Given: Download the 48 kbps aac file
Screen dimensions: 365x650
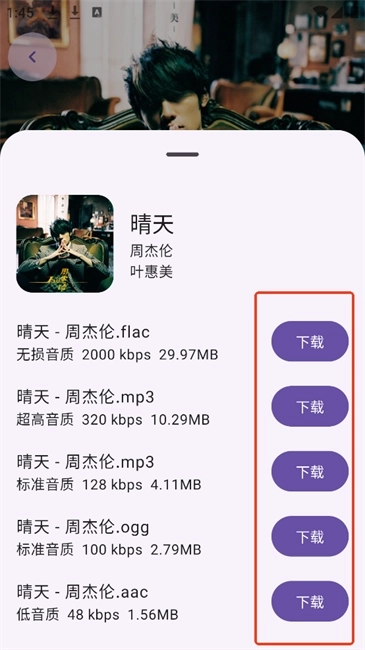Looking at the screenshot, I should [310, 601].
